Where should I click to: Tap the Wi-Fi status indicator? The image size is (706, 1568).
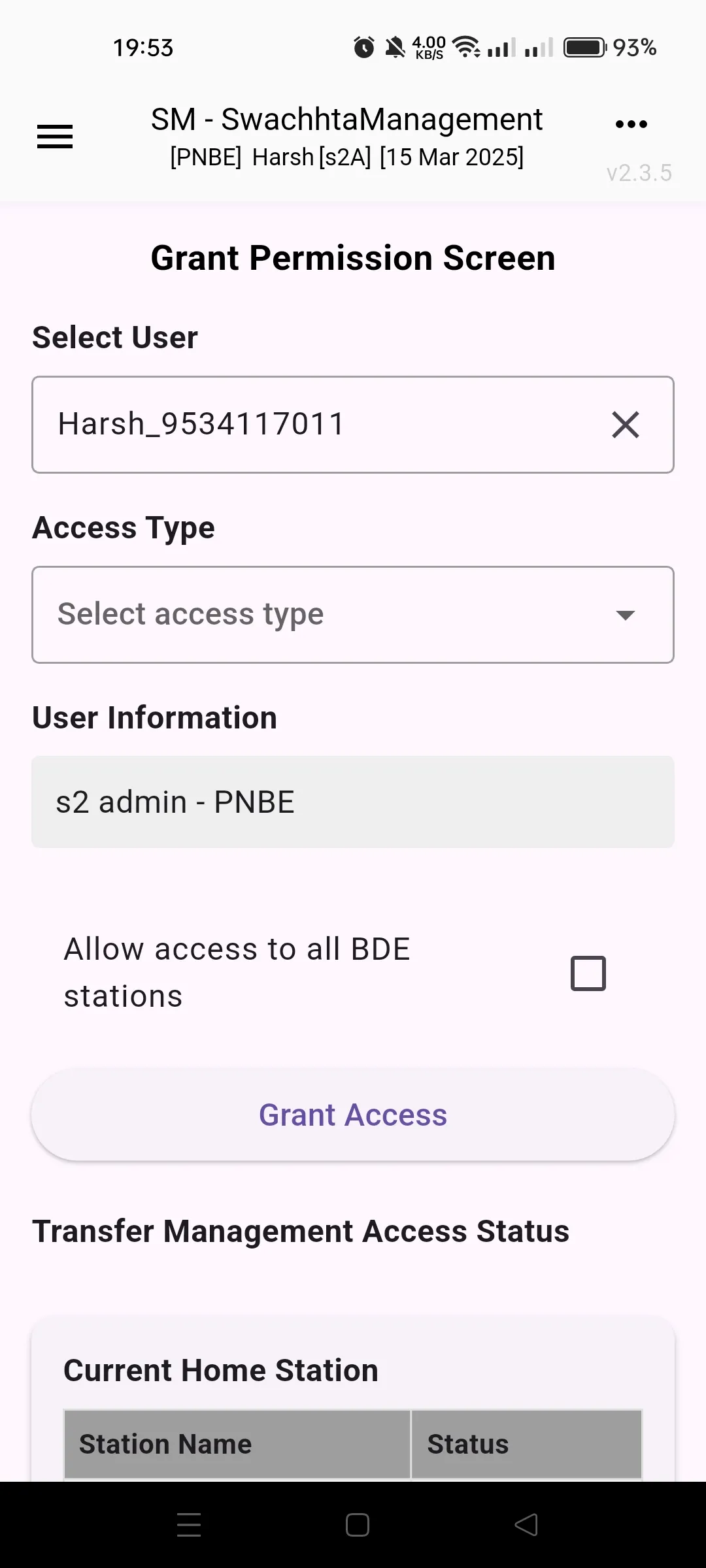(466, 46)
